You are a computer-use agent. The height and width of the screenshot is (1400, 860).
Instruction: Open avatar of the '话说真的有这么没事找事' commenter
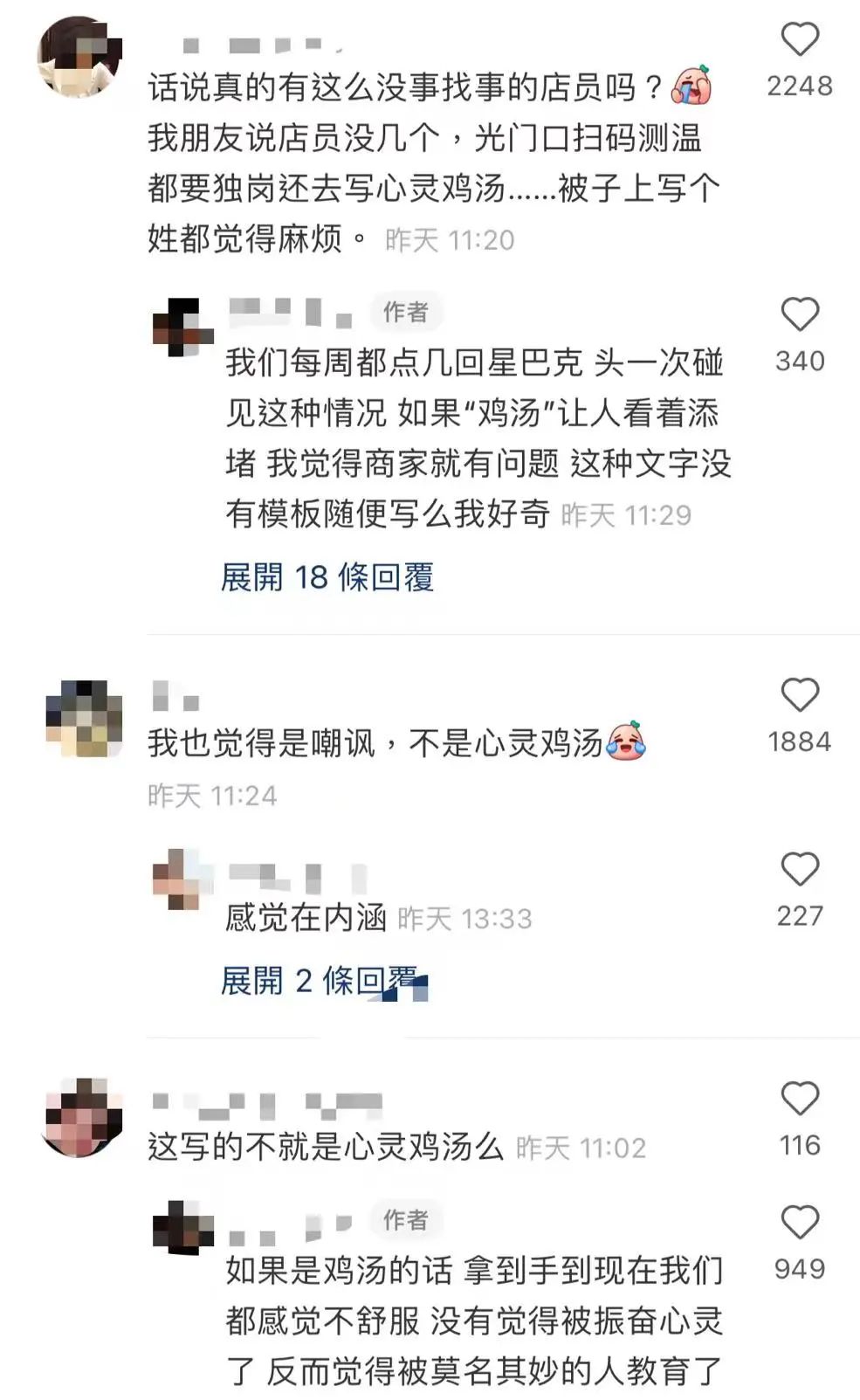pyautogui.click(x=79, y=57)
